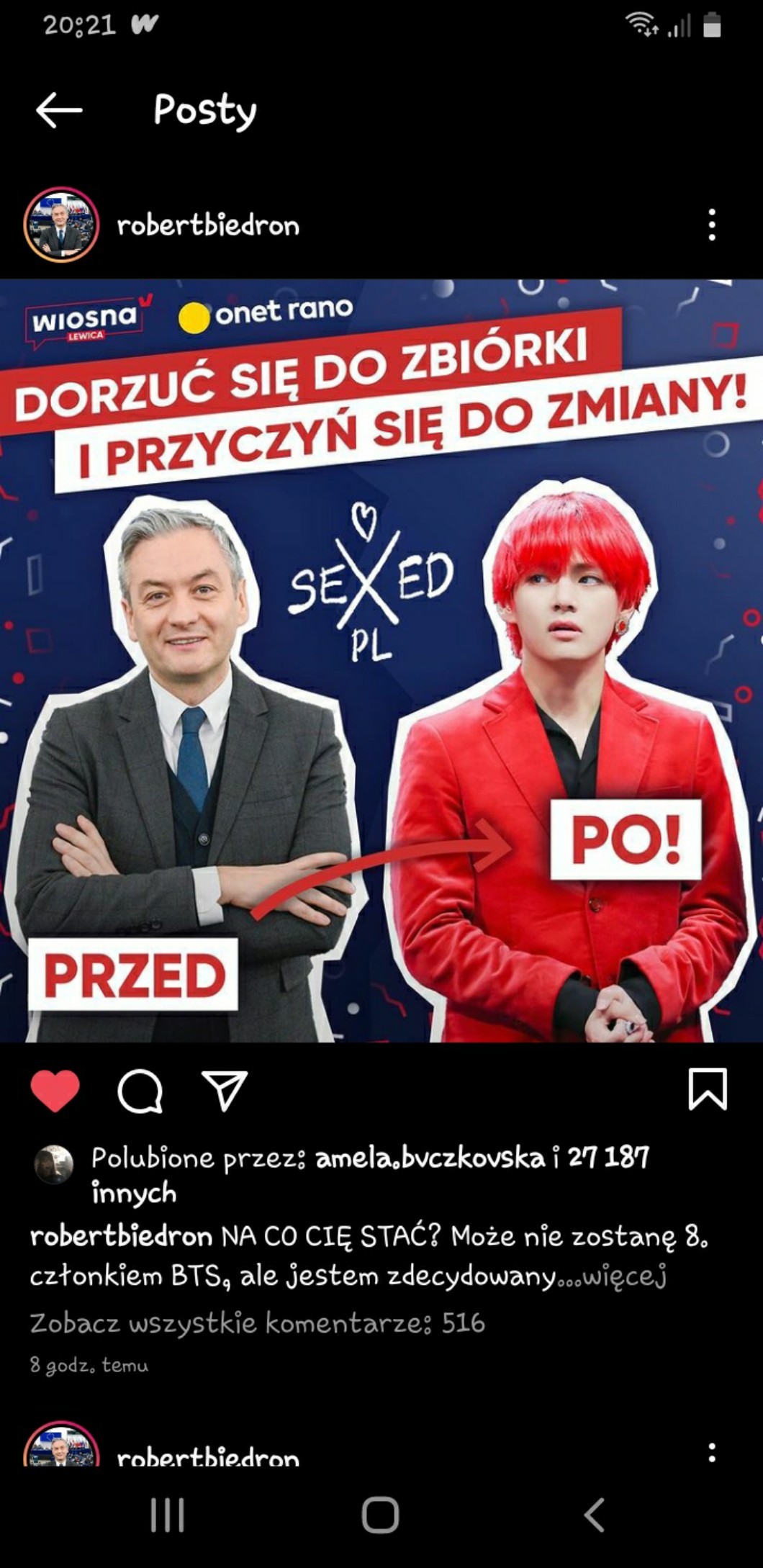Screen dimensions: 763x1568
Task: Open the overflow menu of the first post
Action: point(711,225)
